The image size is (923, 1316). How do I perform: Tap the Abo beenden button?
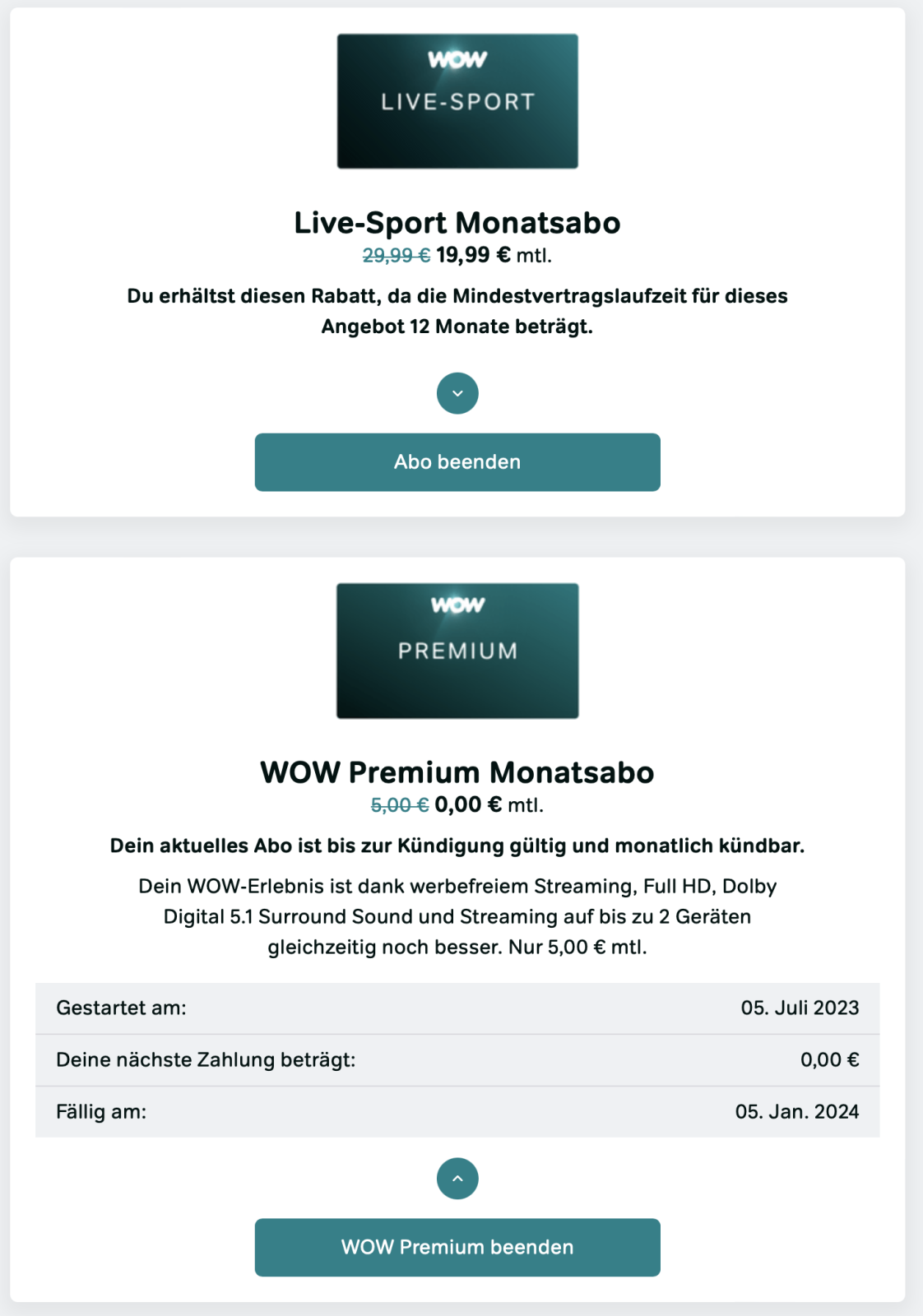[x=457, y=462]
